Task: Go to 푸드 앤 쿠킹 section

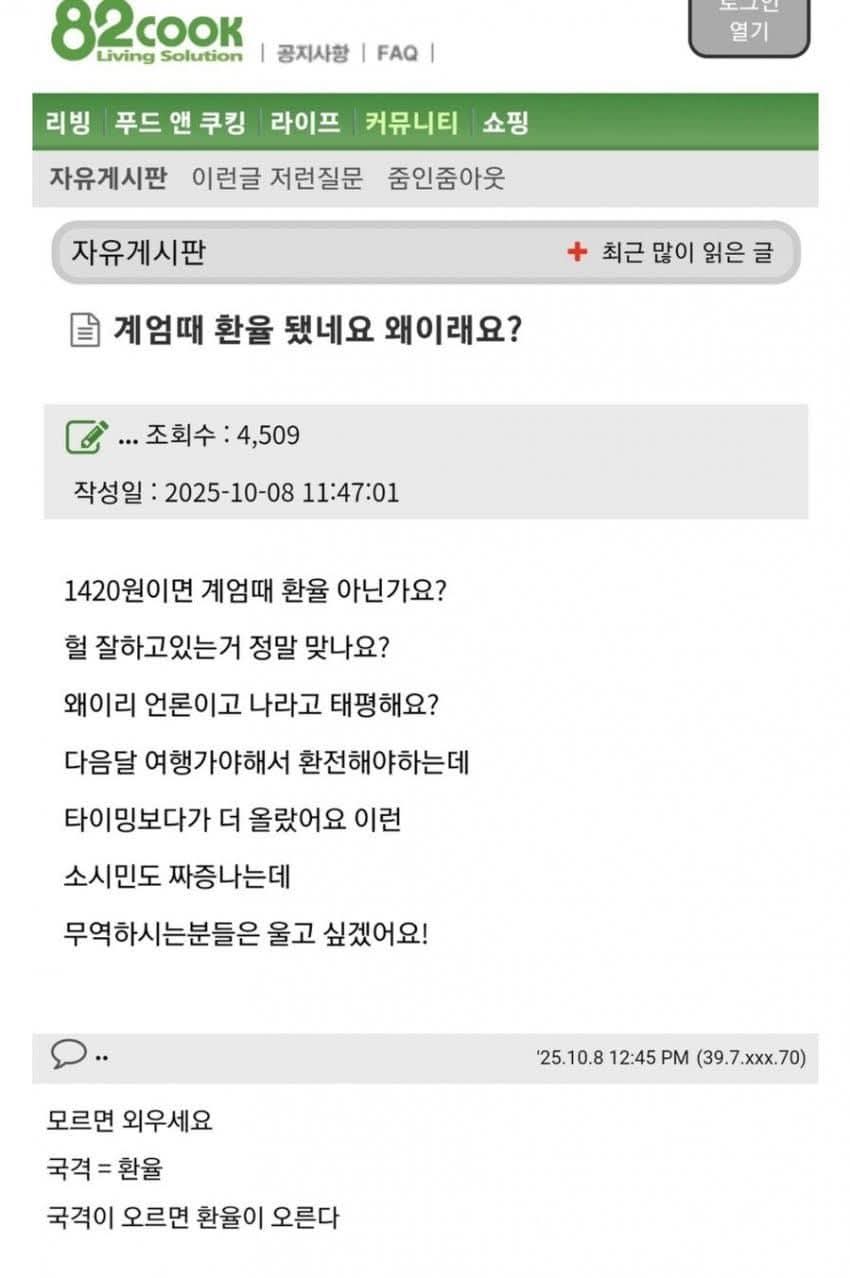Action: point(179,123)
